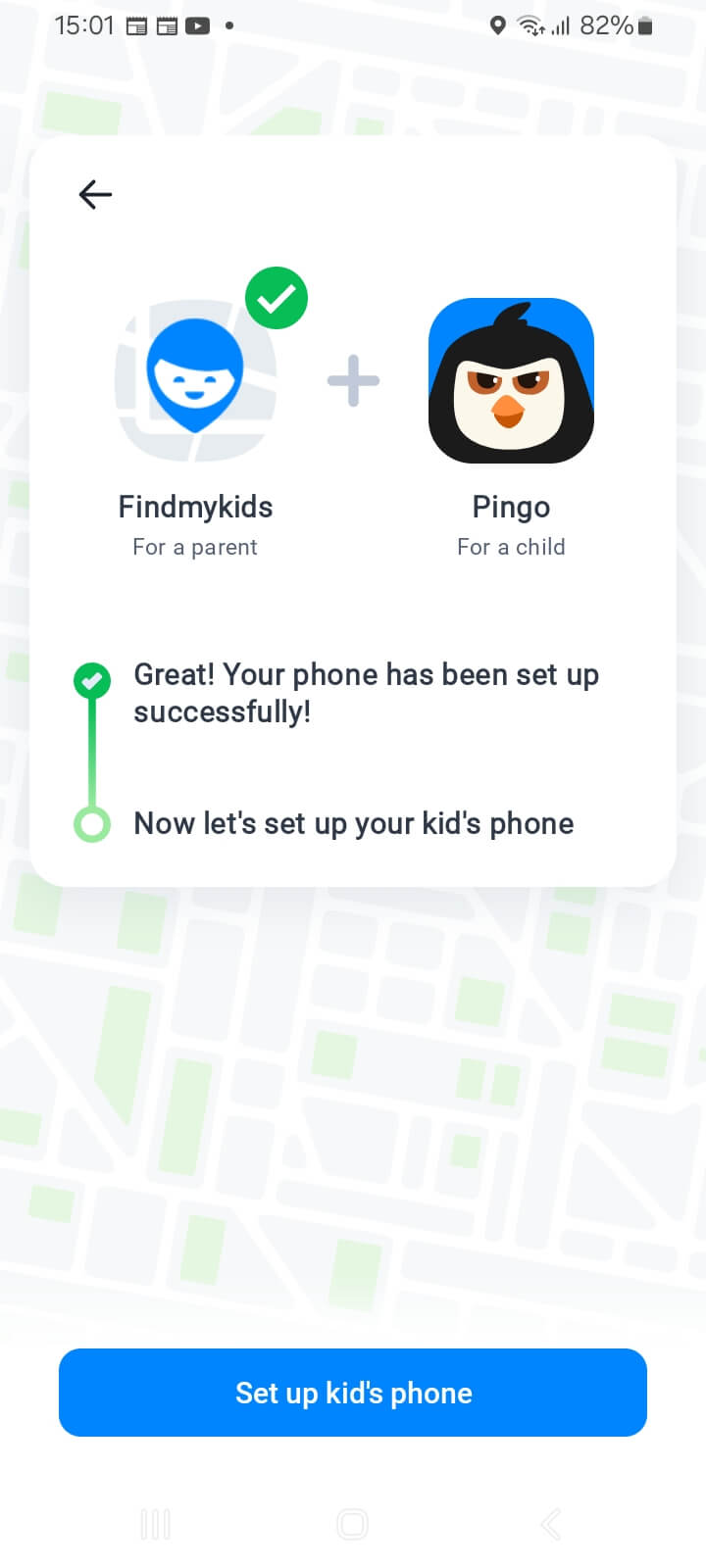Screen dimensions: 706x1568
Task: Select the Pingo label under the penguin icon
Action: click(x=511, y=507)
